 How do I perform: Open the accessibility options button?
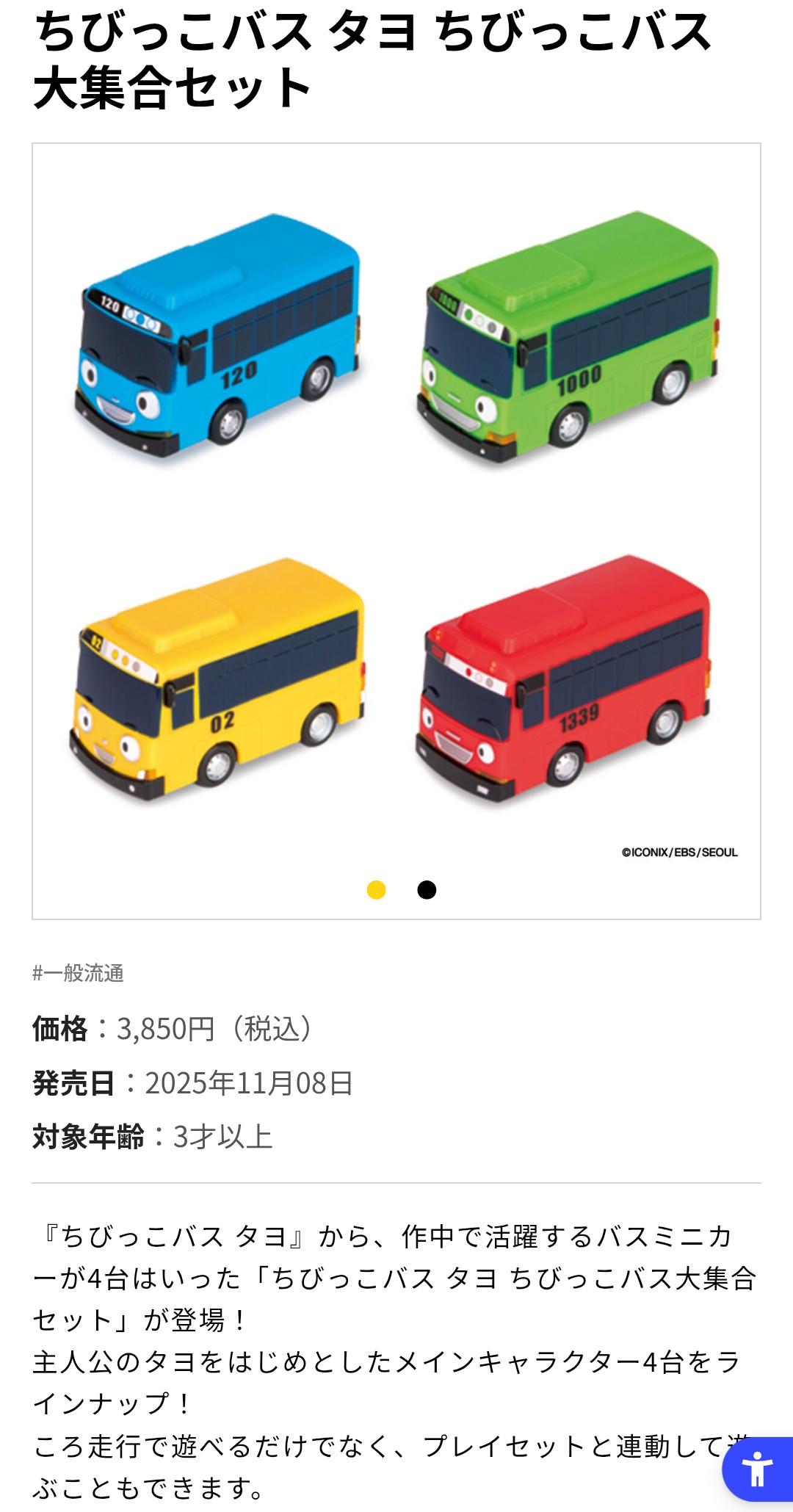(757, 1469)
